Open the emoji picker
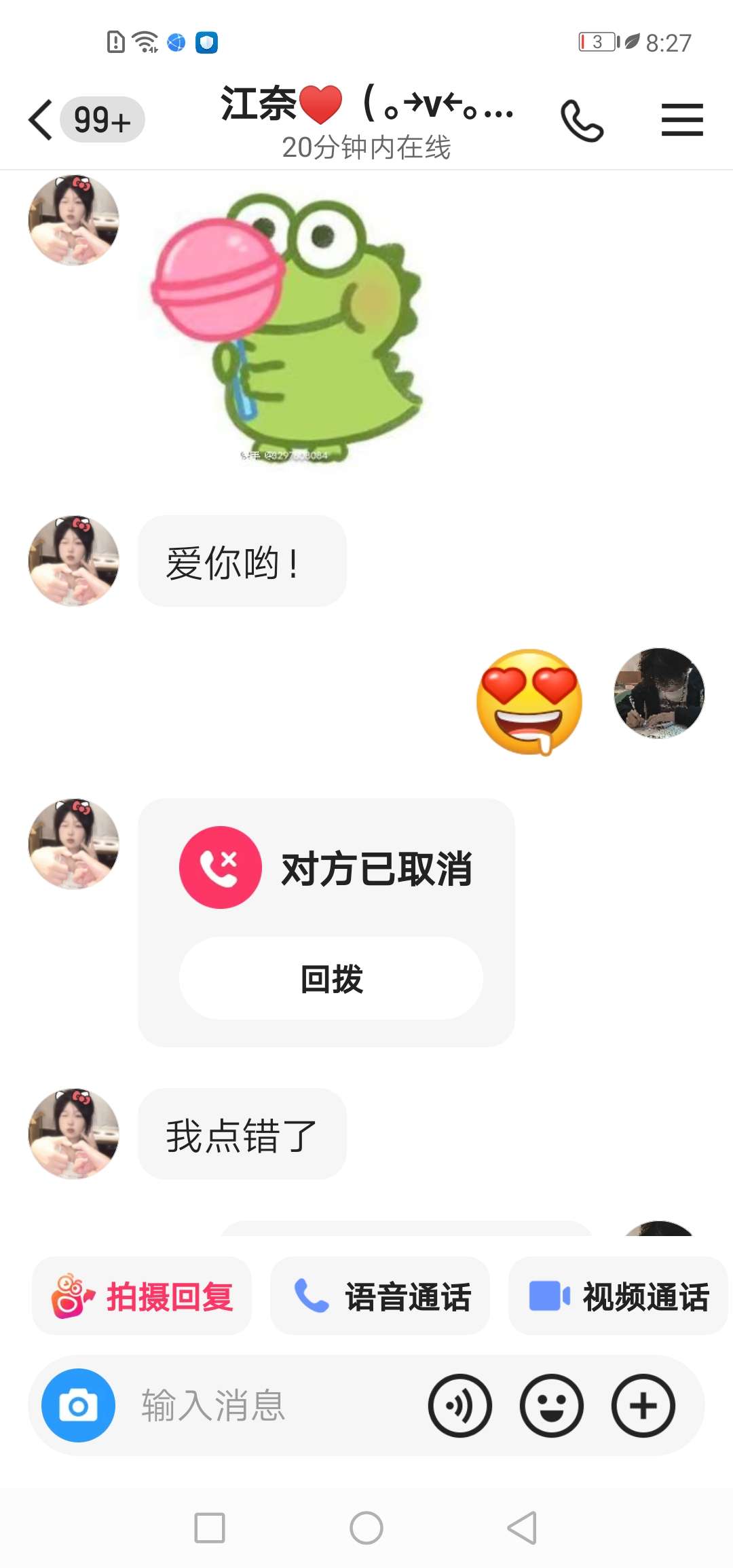The image size is (733, 1568). click(x=551, y=1405)
